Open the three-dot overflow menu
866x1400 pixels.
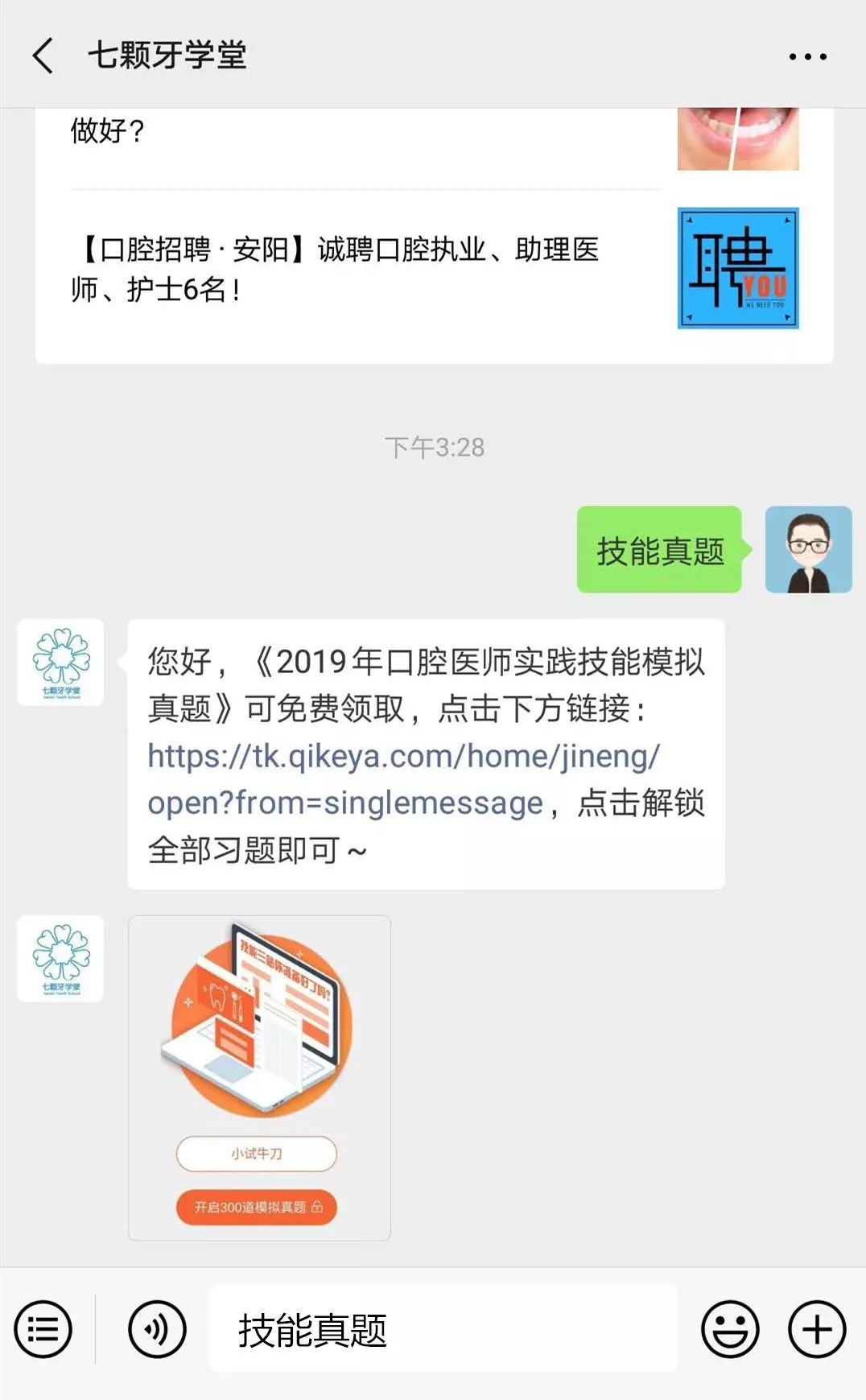point(807,56)
